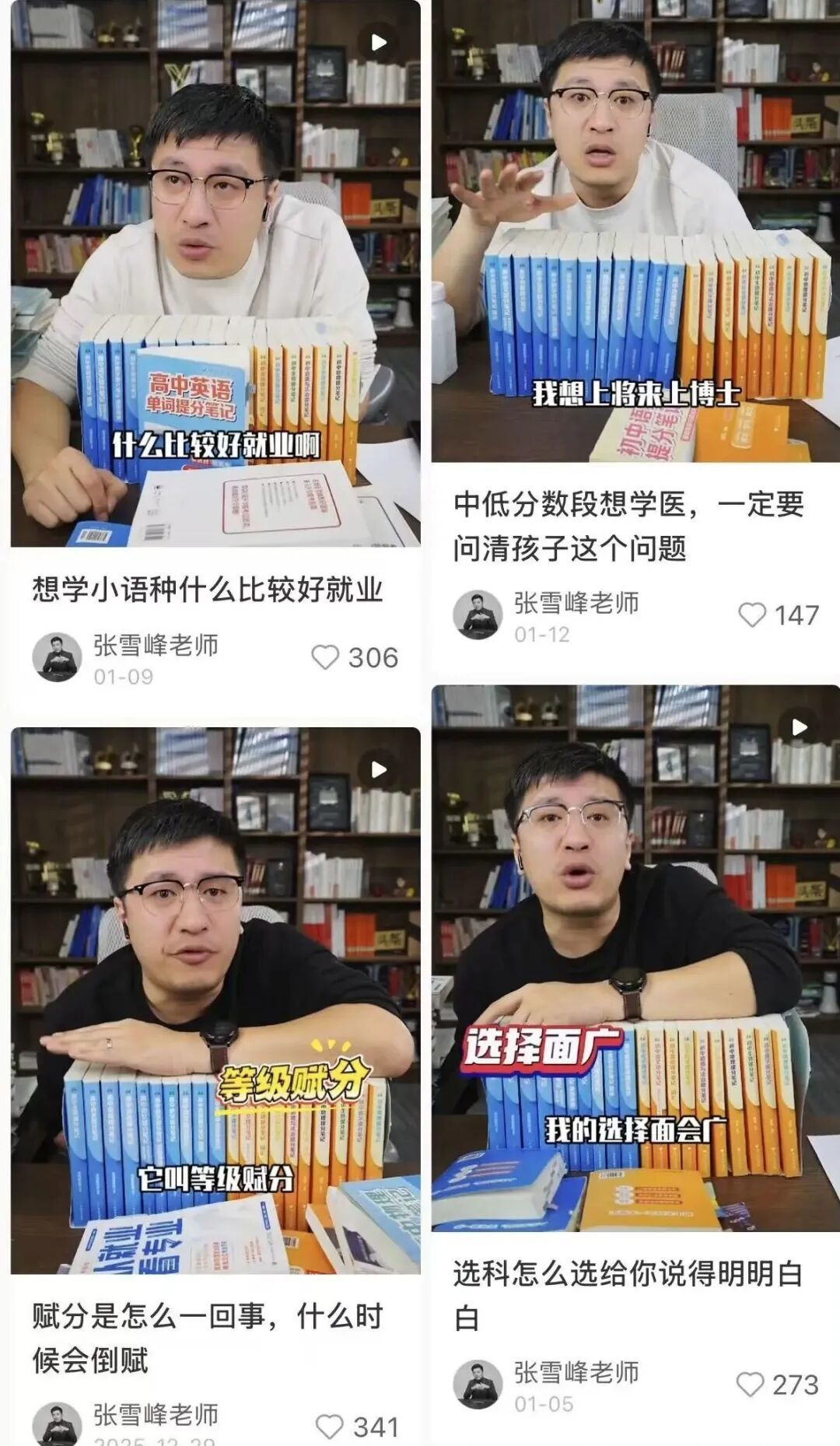840x1446 pixels.
Task: Open the video about 赋分是怎么一回事
Action: (x=215, y=1000)
